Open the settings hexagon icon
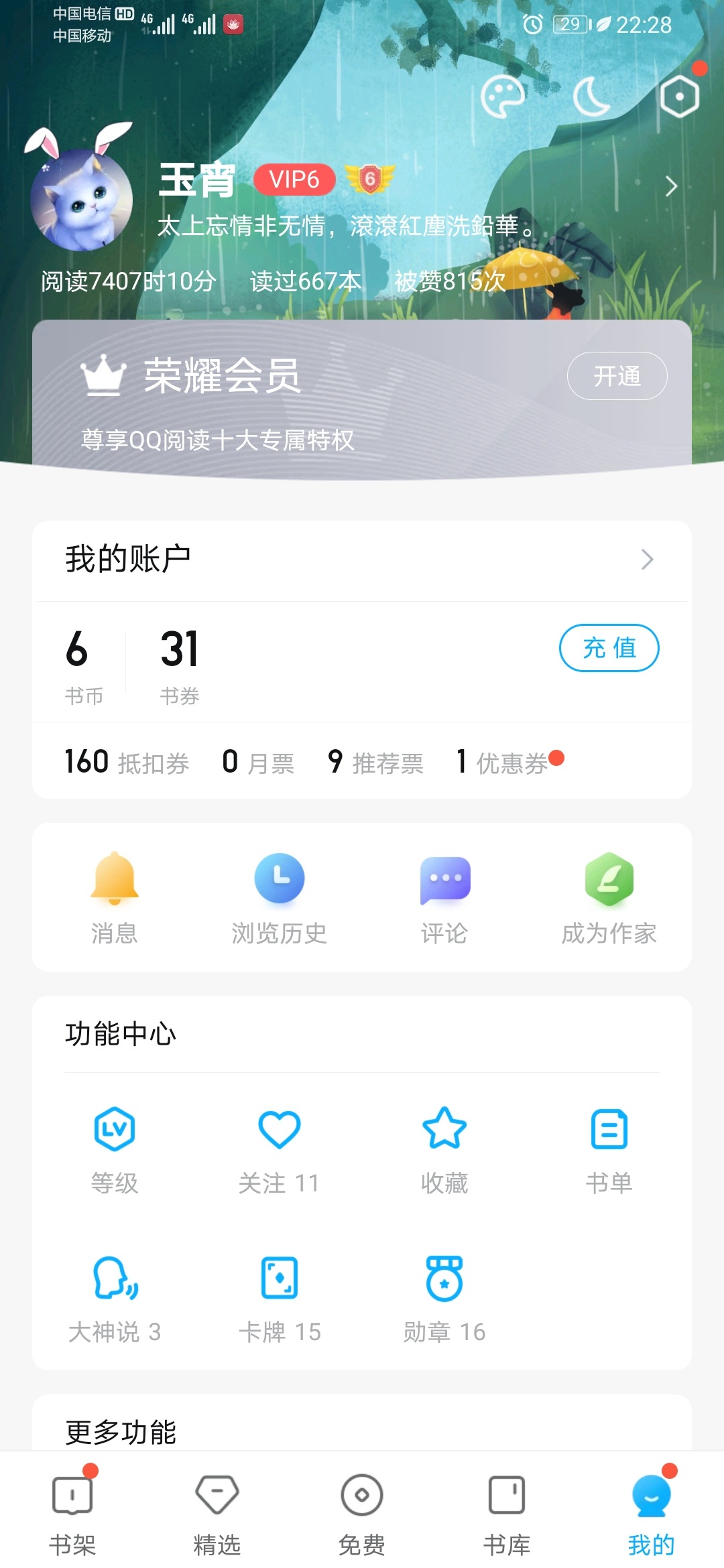This screenshot has width=724, height=1568. (x=679, y=96)
